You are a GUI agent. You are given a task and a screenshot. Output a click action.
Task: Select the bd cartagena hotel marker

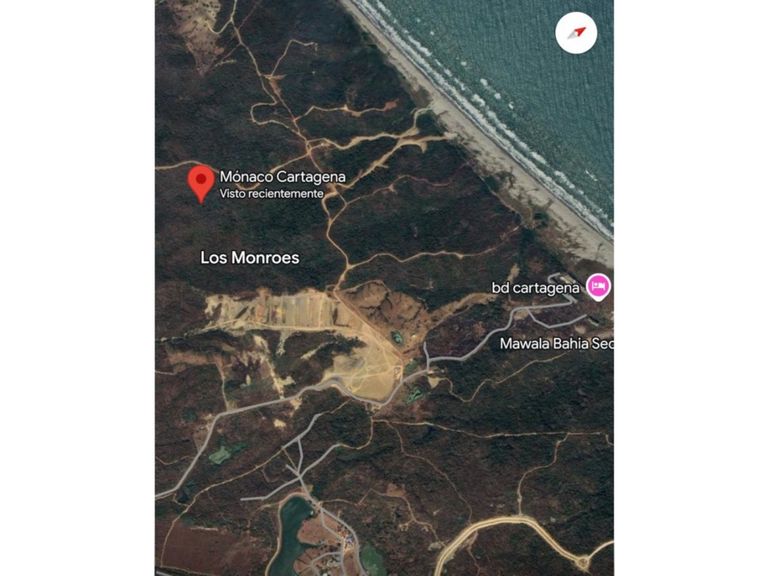[598, 287]
